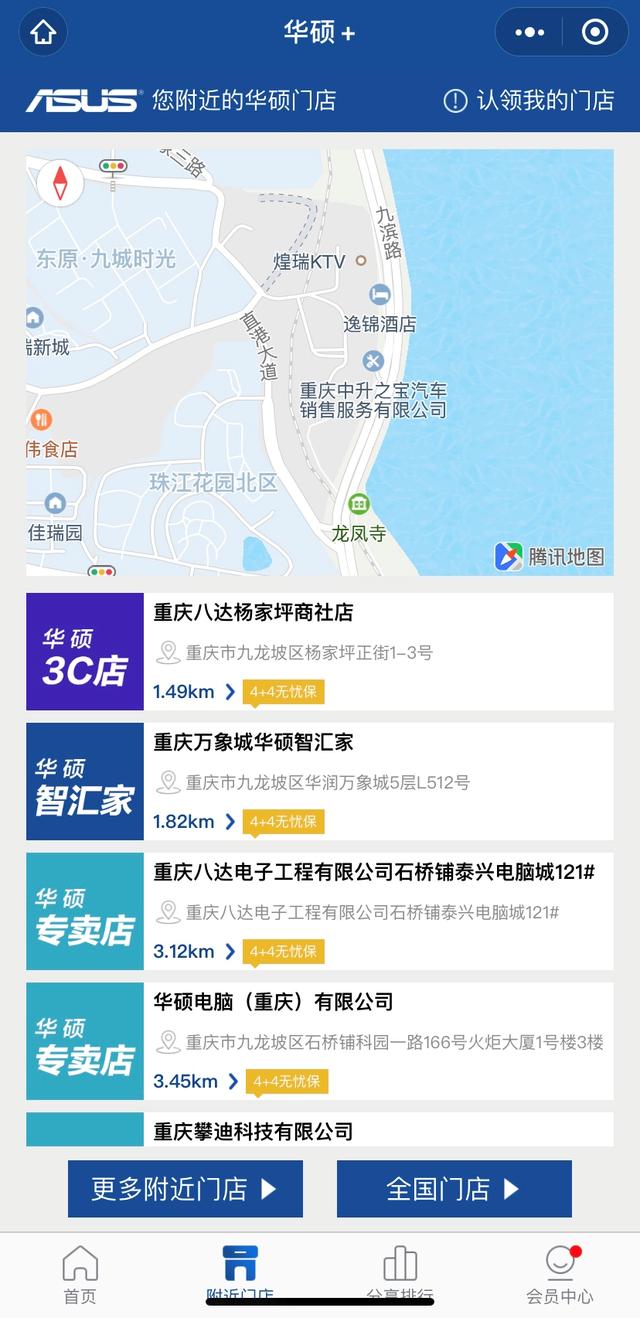Open 重庆八达电子工程有限公司石桥铺泰兴电脑城121# store
Image resolution: width=640 pixels, height=1318 pixels.
click(319, 911)
